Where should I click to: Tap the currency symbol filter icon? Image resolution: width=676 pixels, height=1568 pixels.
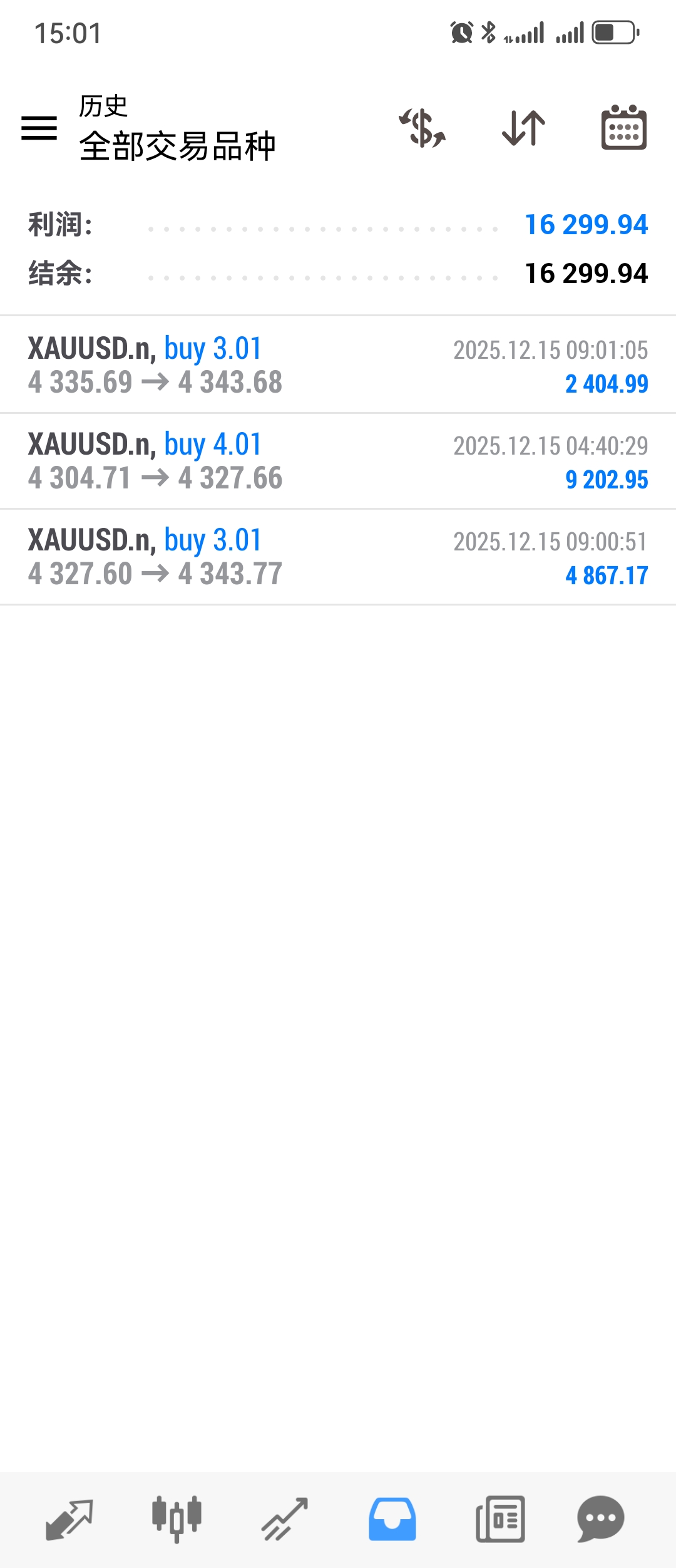[422, 128]
